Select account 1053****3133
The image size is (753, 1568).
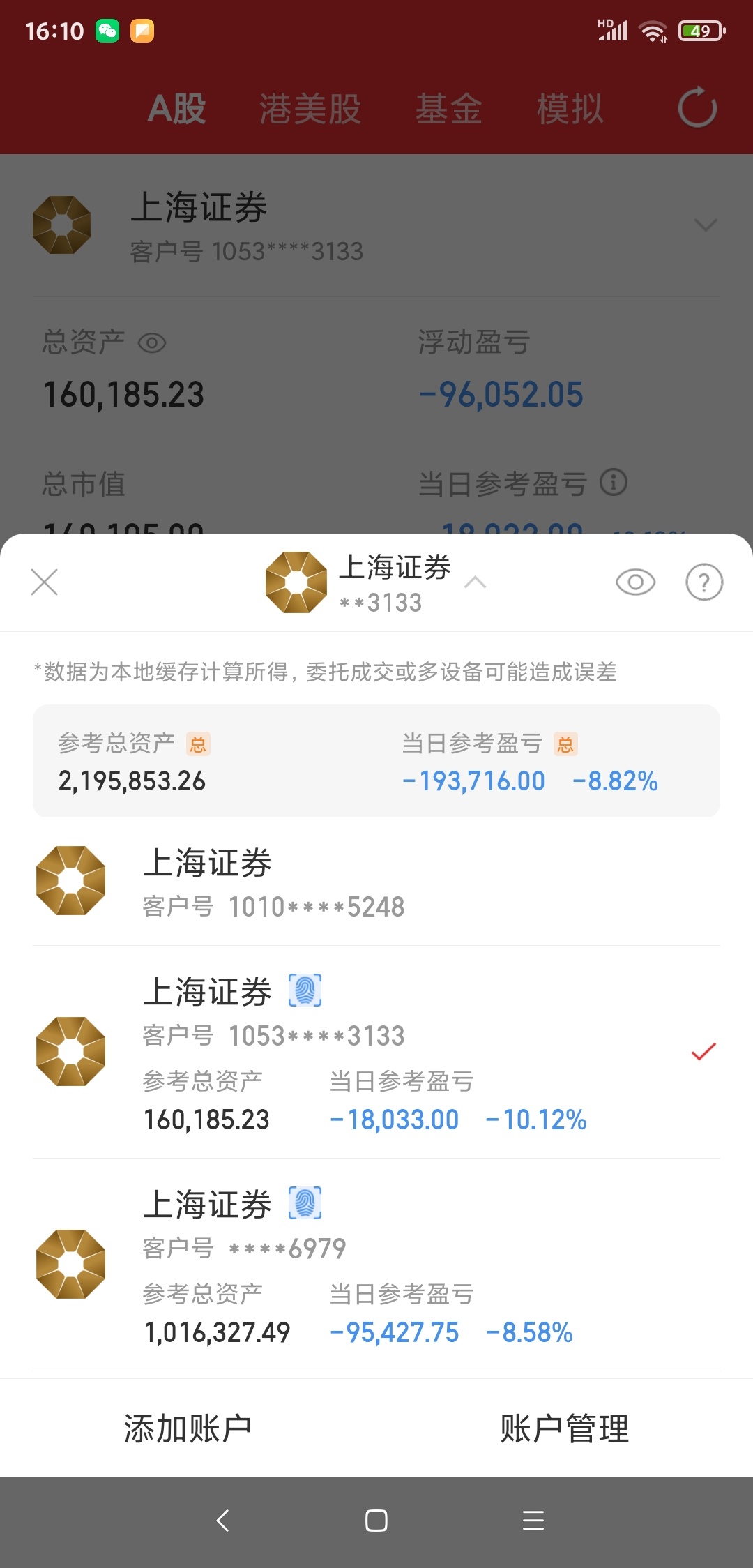click(376, 1052)
